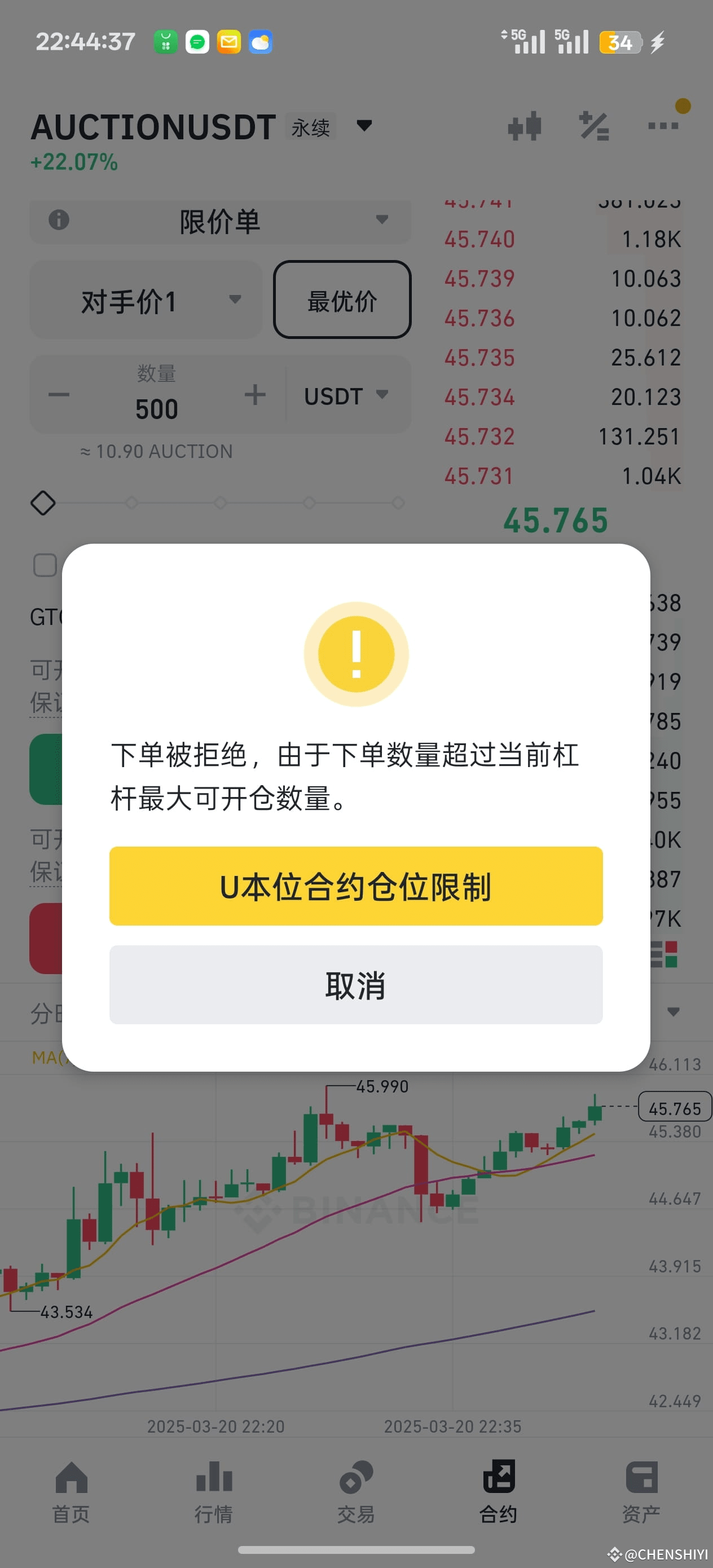
Task: Click the position size slider handle
Action: pos(43,503)
